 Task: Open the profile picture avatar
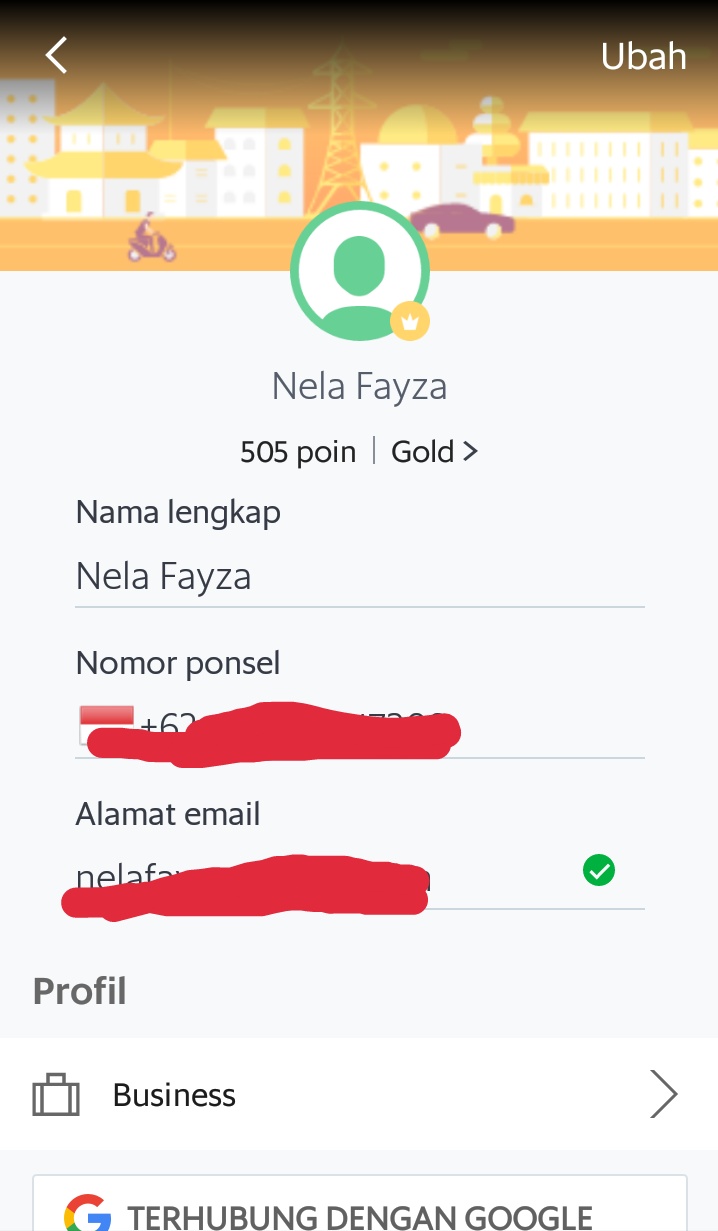click(359, 271)
